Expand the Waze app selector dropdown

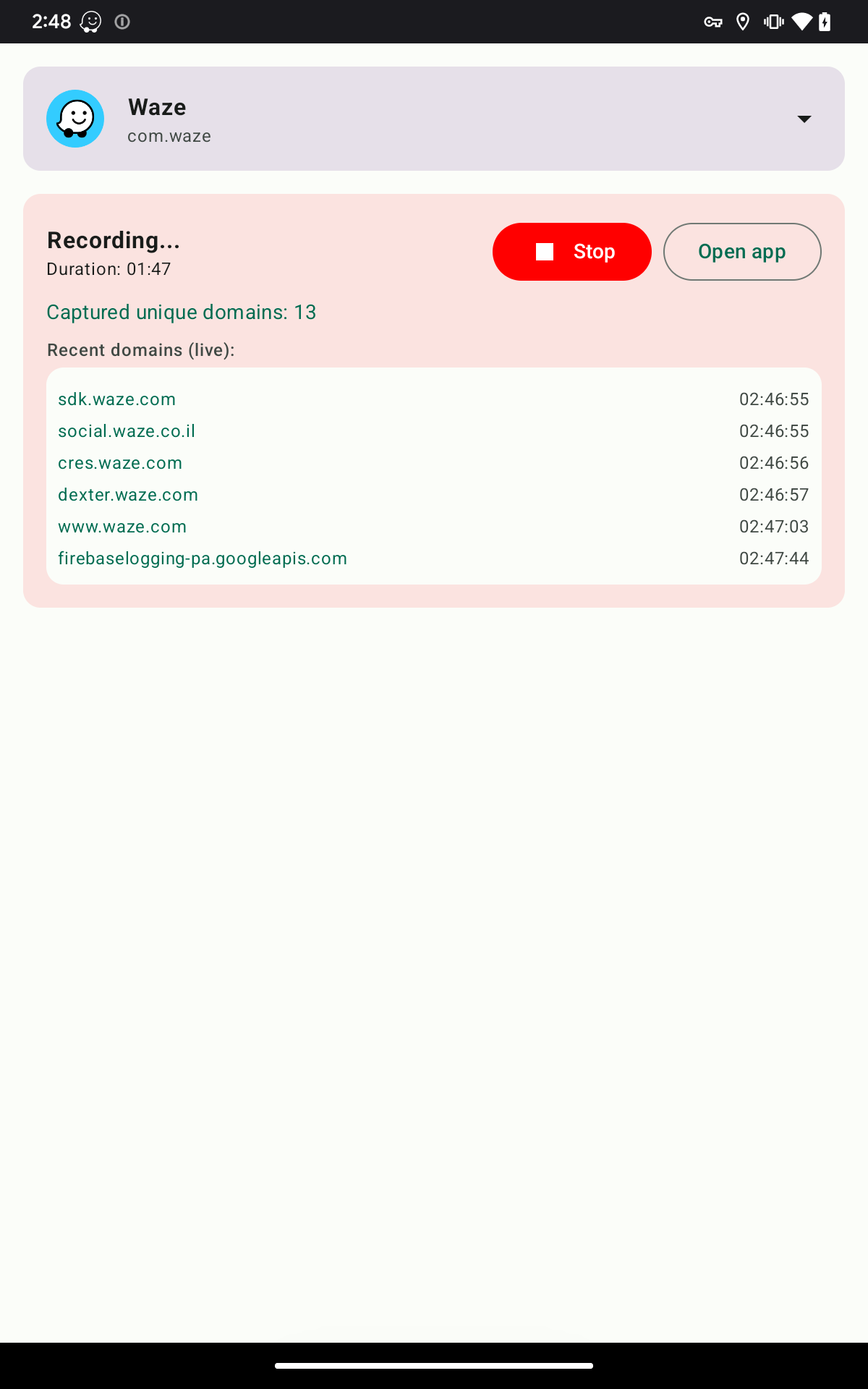(804, 119)
